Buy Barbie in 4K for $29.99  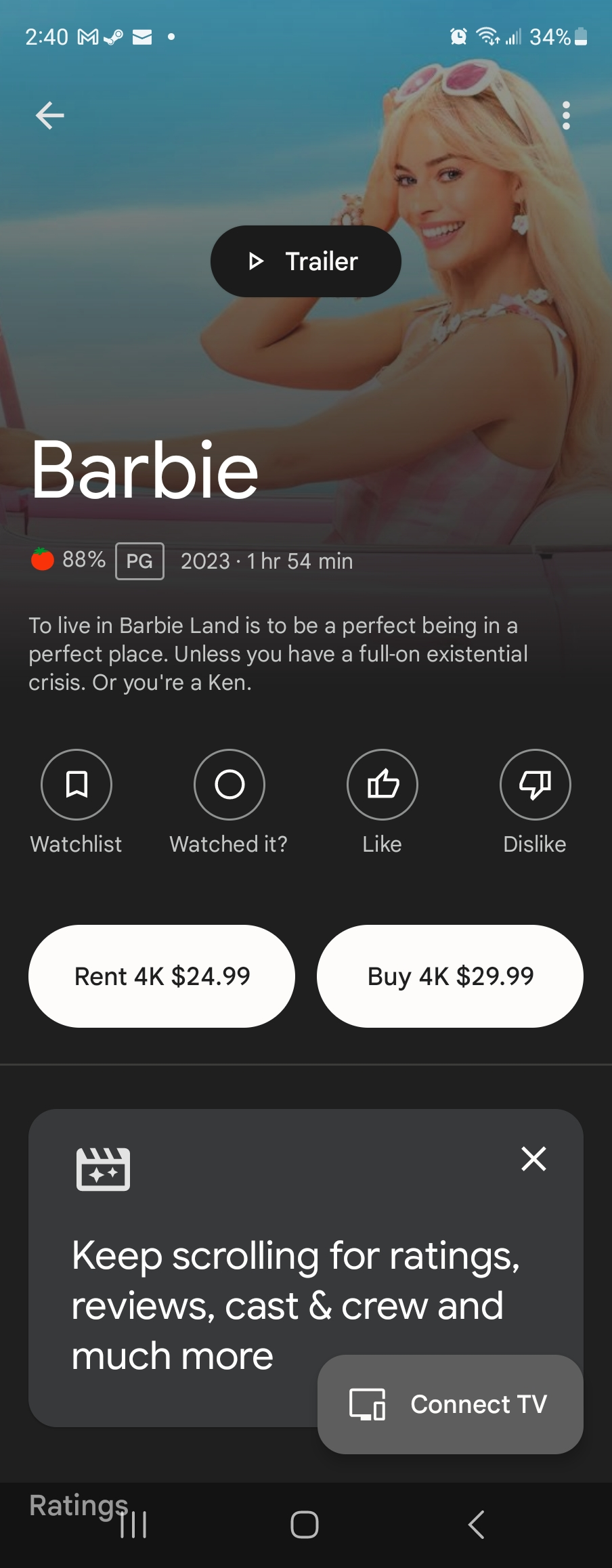(x=450, y=976)
